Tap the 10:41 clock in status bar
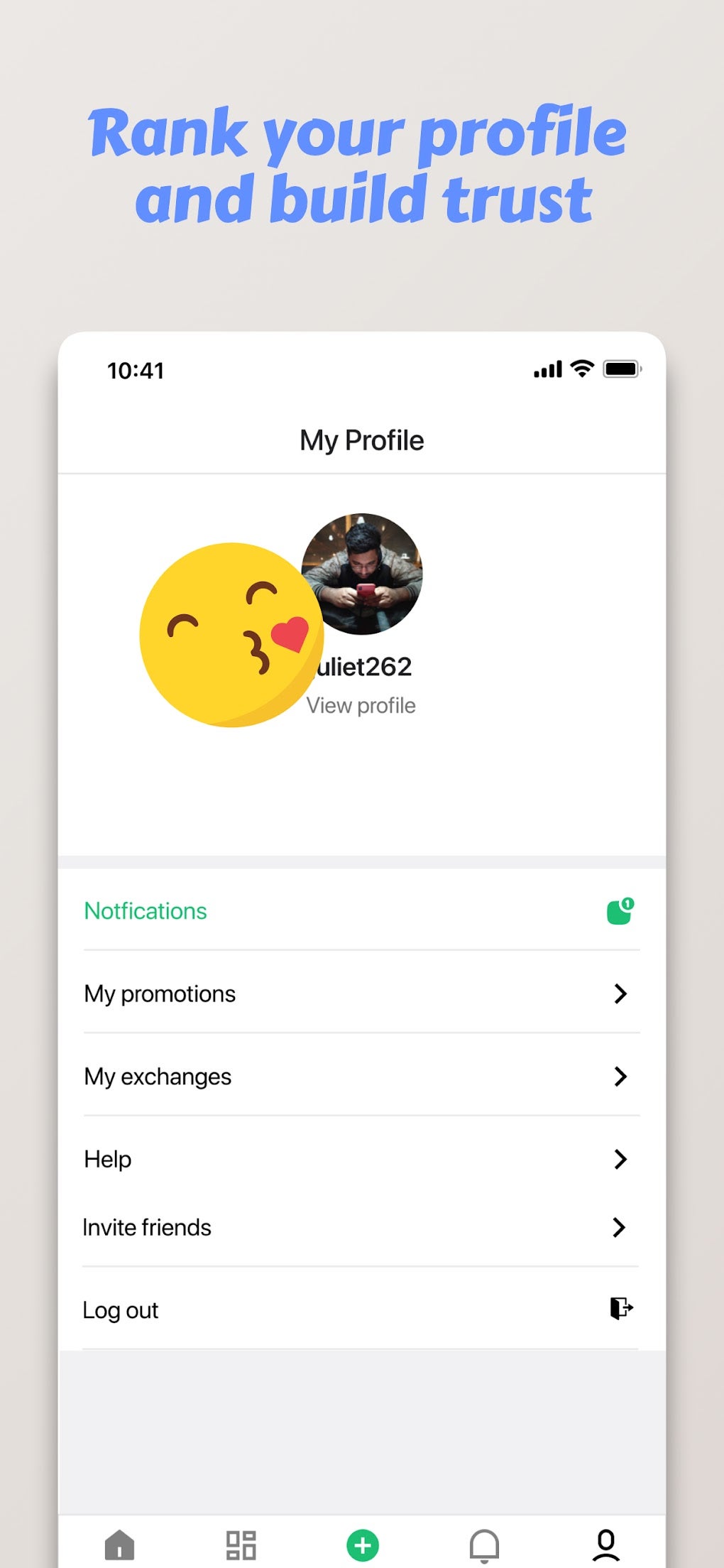This screenshot has height=1568, width=724. pyautogui.click(x=134, y=369)
